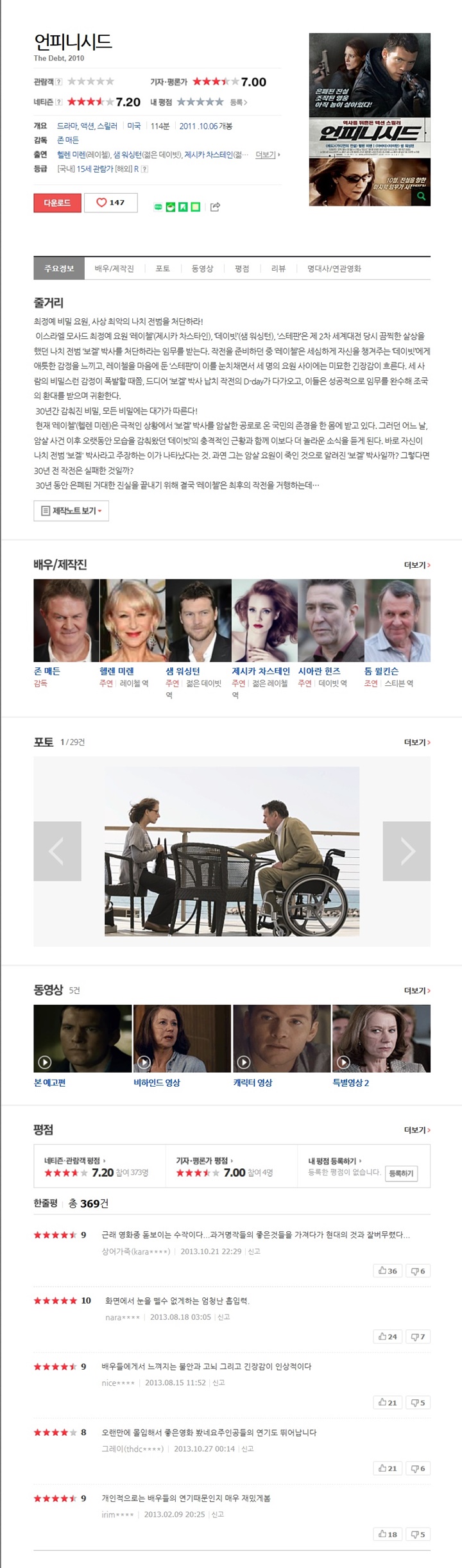This screenshot has height=1568, width=462.
Task: Like the movie with heart 147 button
Action: 110,203
